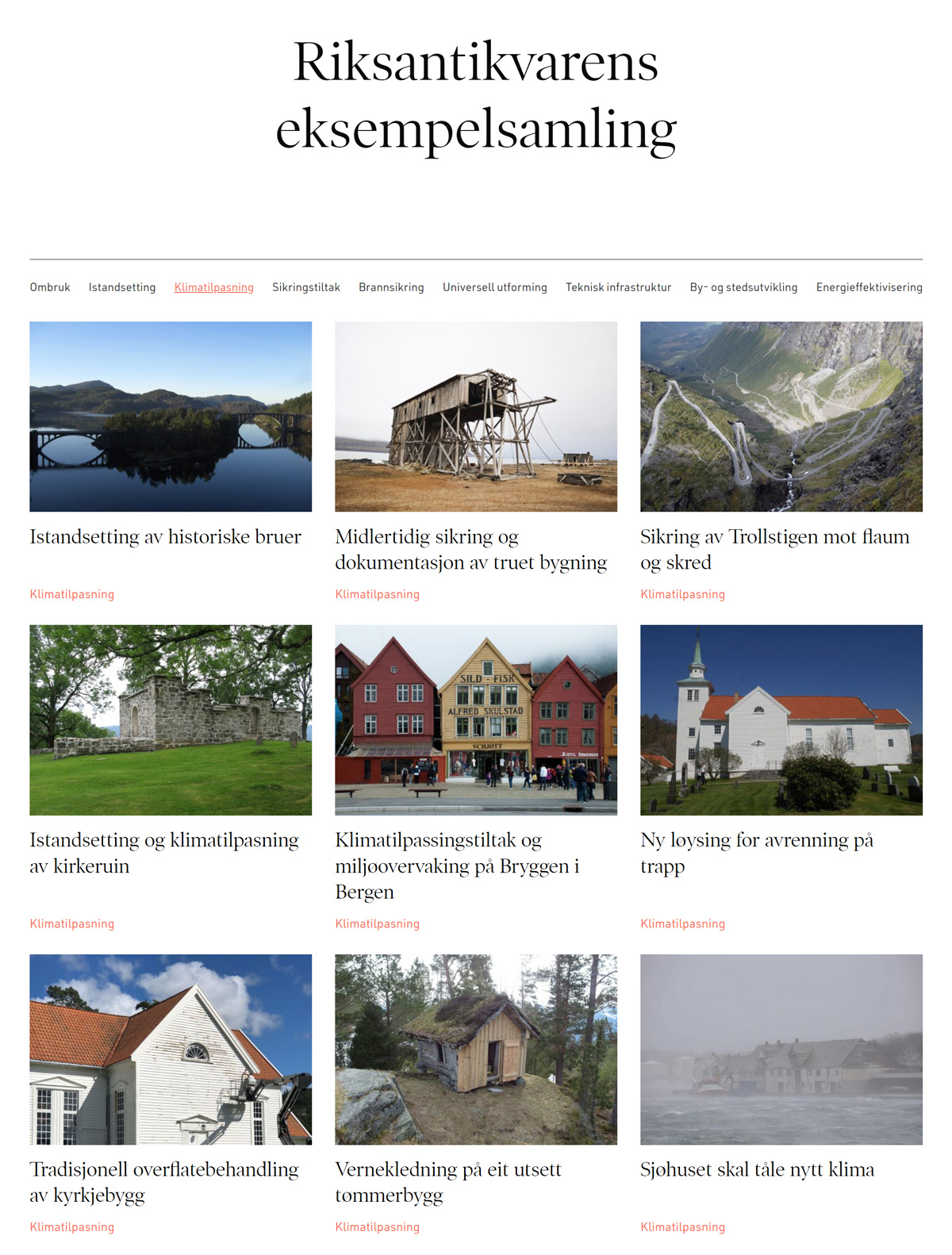Tap Klimatilpasning tag under Sjøhuset article
The image size is (952, 1255).
682,1226
